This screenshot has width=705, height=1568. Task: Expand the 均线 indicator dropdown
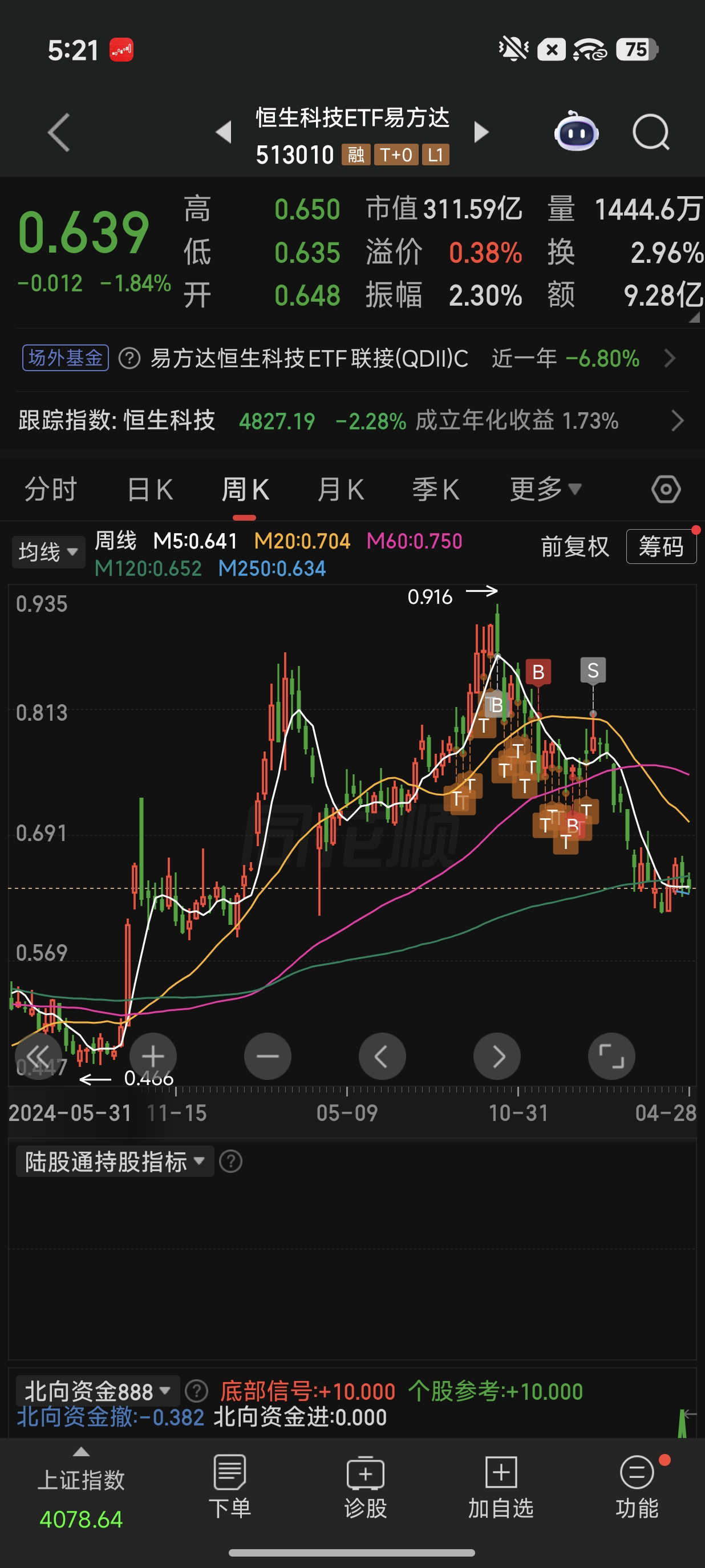[x=48, y=551]
